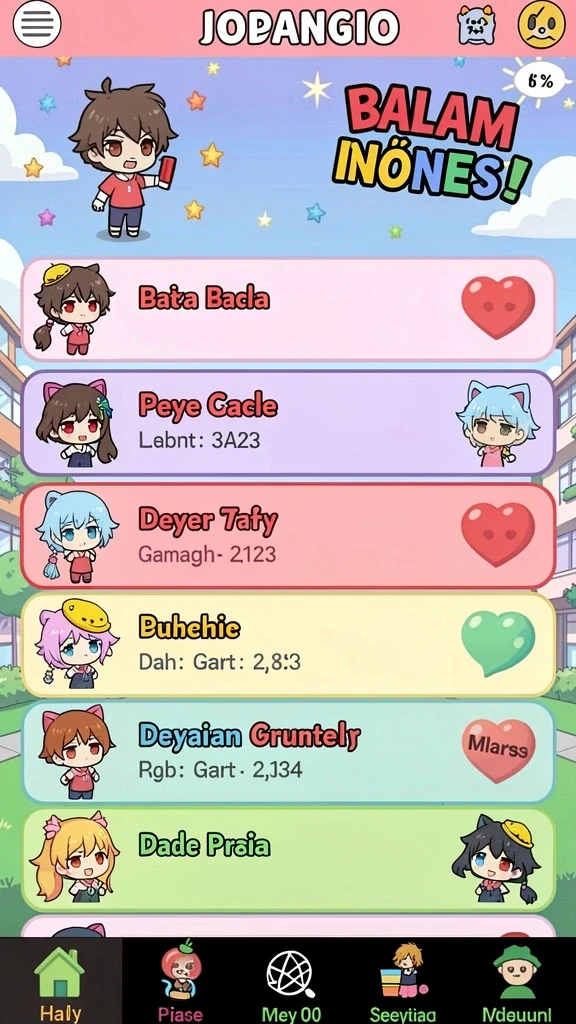The width and height of the screenshot is (576, 1024).
Task: Tap the red heart on Deyer Tafy
Action: pos(498,534)
